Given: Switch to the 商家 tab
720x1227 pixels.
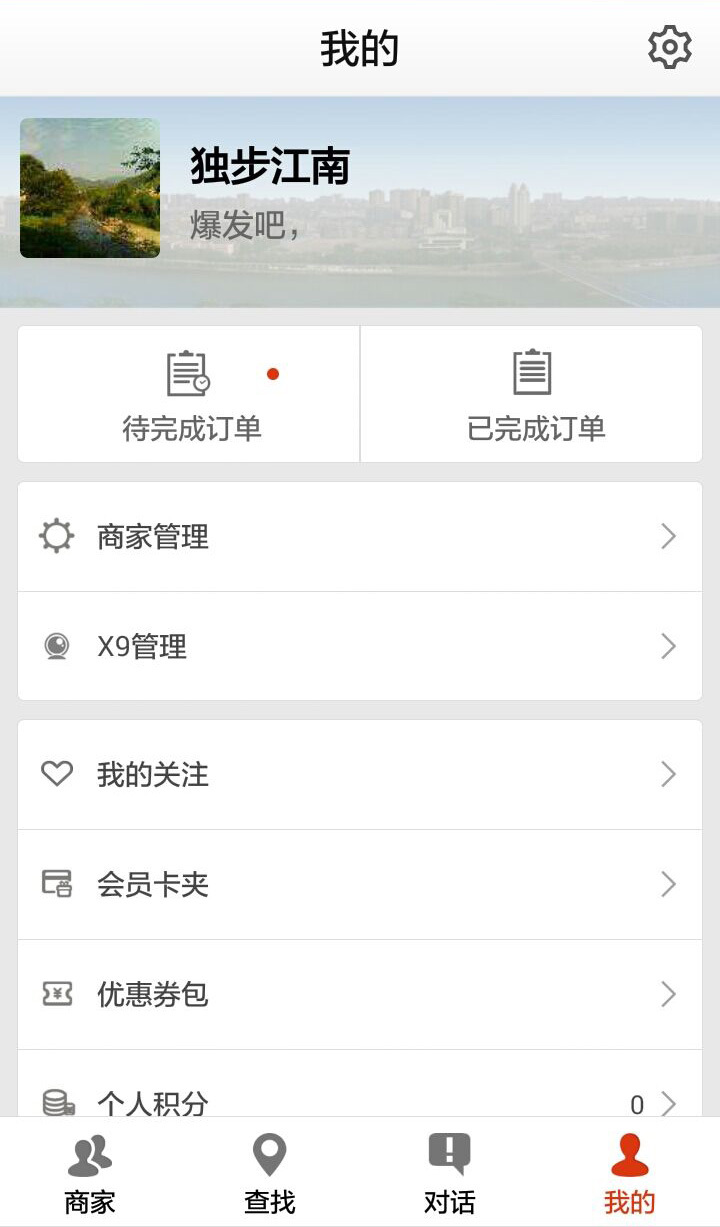Looking at the screenshot, I should [x=90, y=1170].
